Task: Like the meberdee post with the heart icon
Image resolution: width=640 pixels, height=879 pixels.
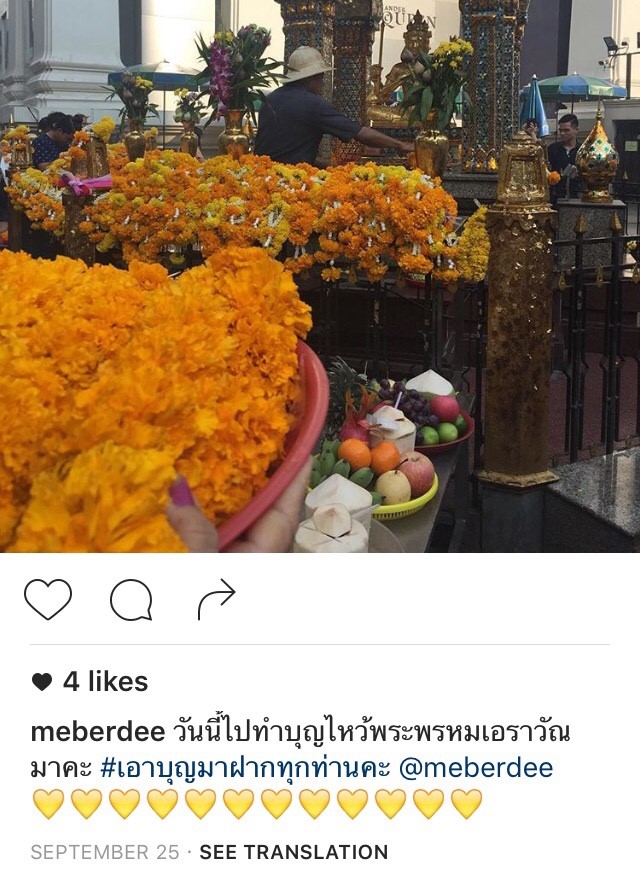Action: point(48,600)
